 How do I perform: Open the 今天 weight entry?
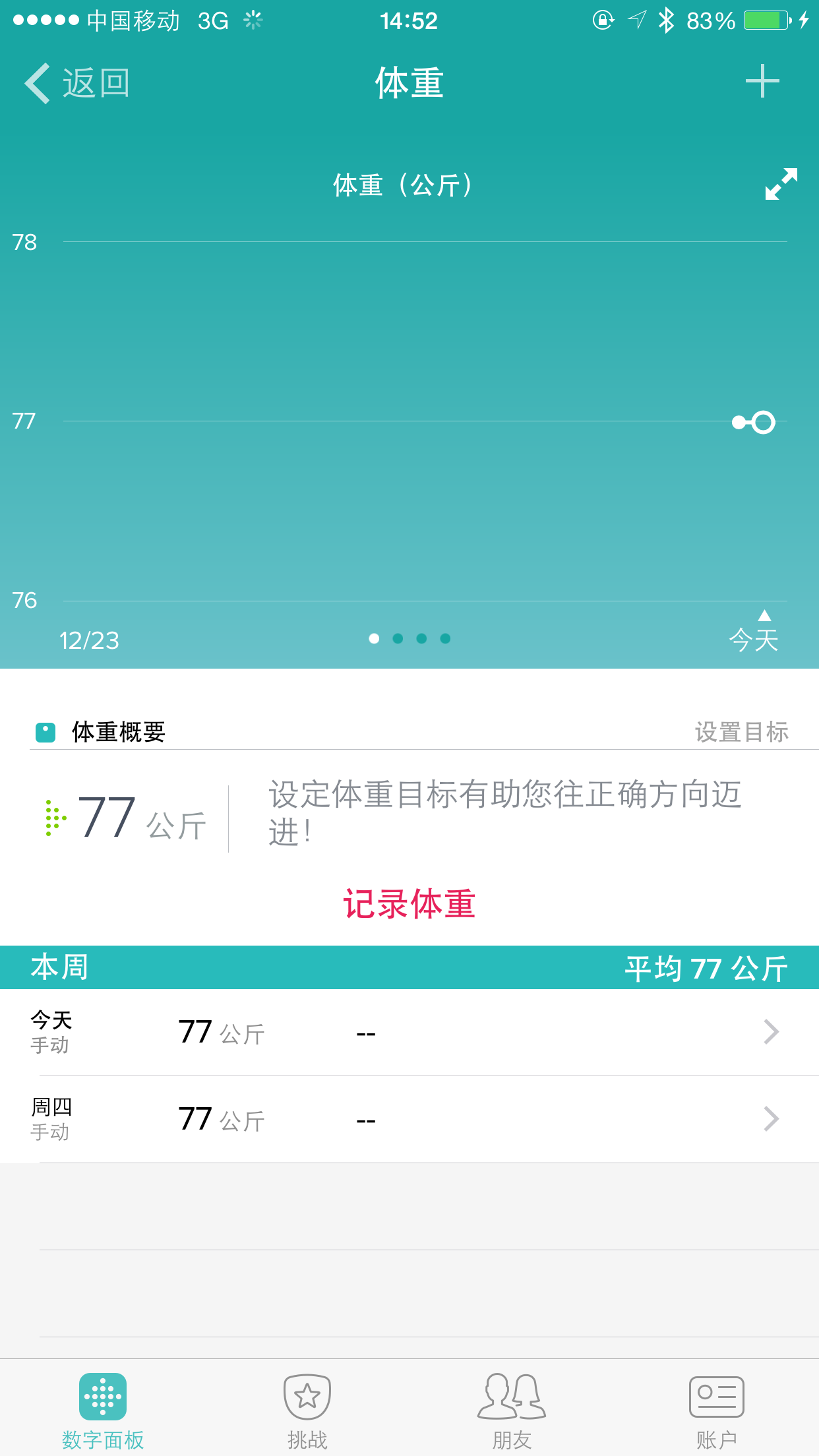[409, 1032]
